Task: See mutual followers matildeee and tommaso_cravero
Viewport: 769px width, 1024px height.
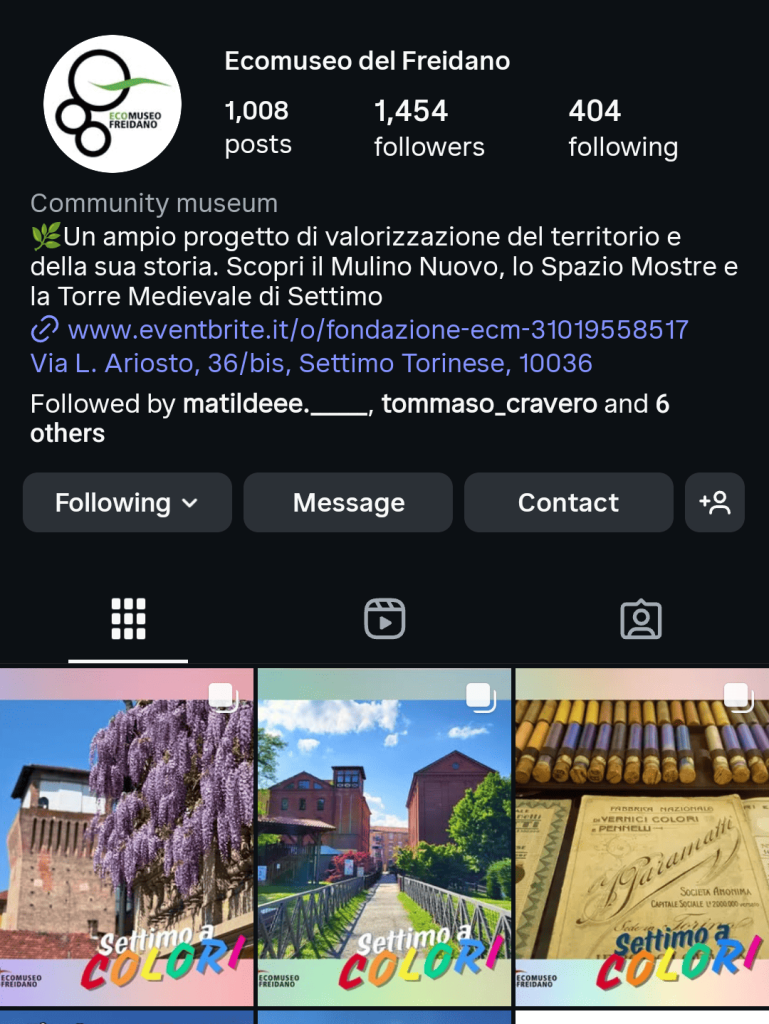Action: [350, 418]
